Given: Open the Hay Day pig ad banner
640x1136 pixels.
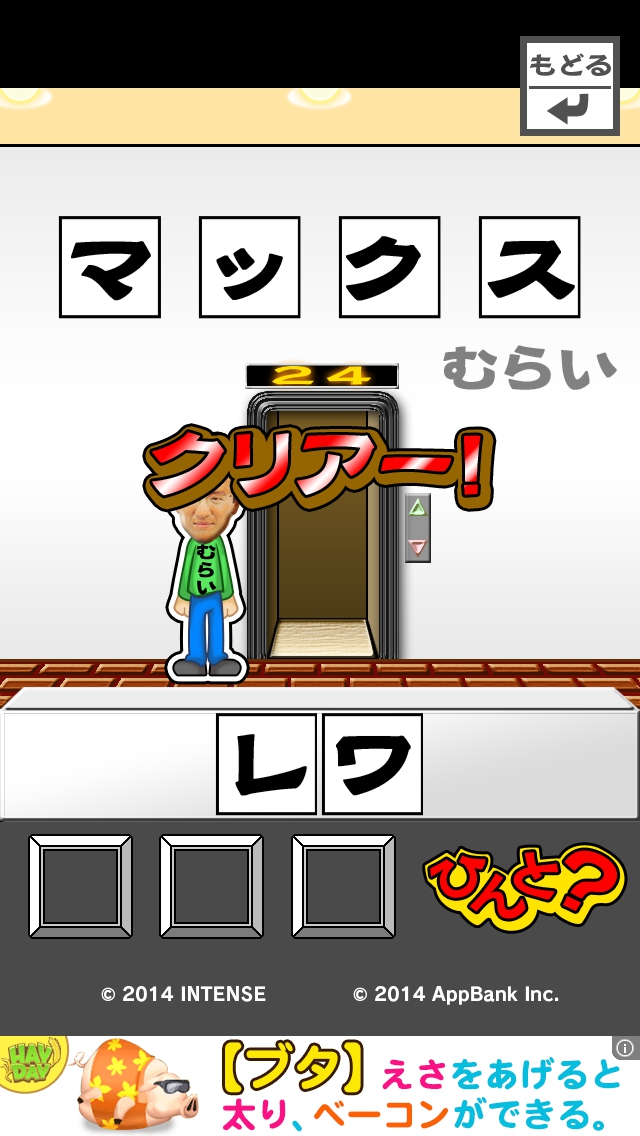Looking at the screenshot, I should [x=320, y=1086].
